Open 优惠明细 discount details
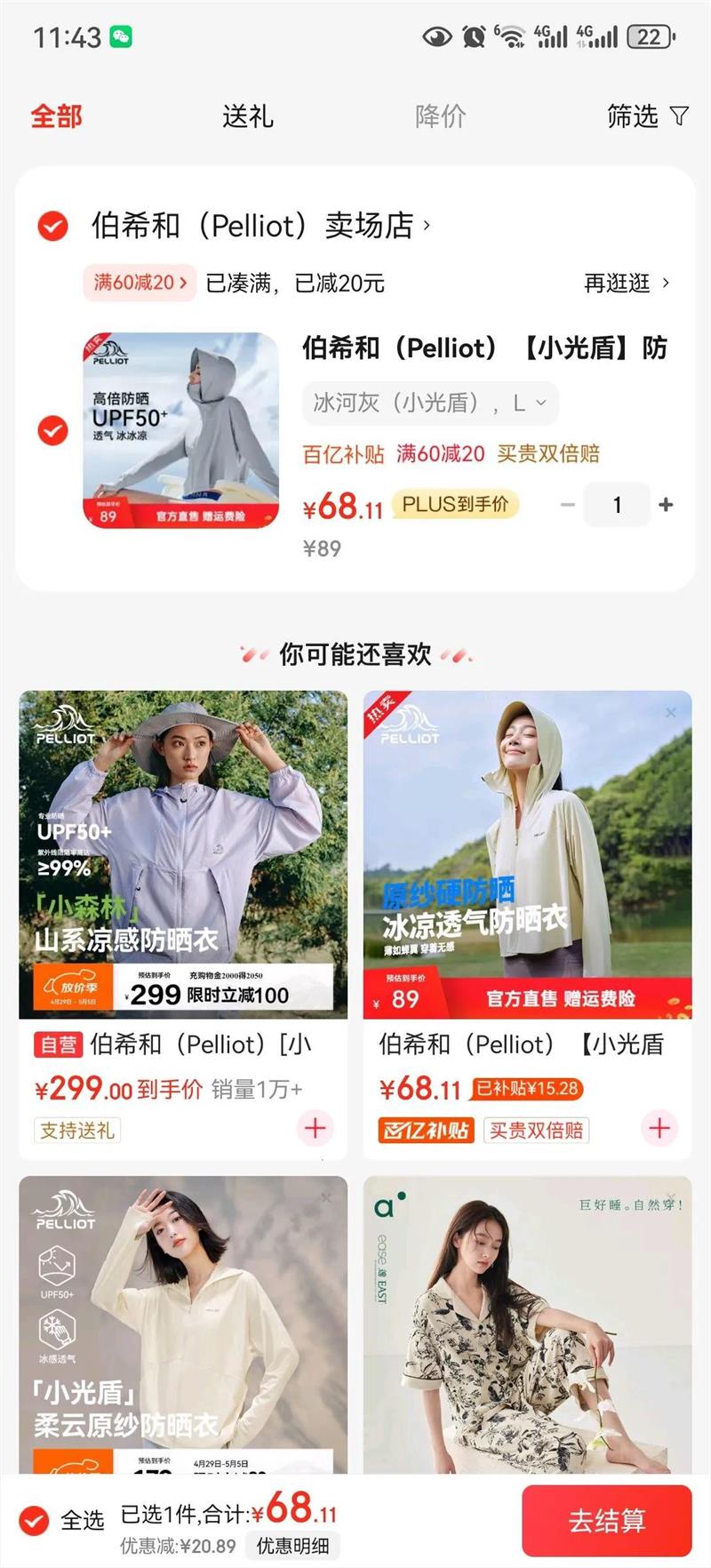Screen dimensions: 711x1568 click(x=293, y=1546)
